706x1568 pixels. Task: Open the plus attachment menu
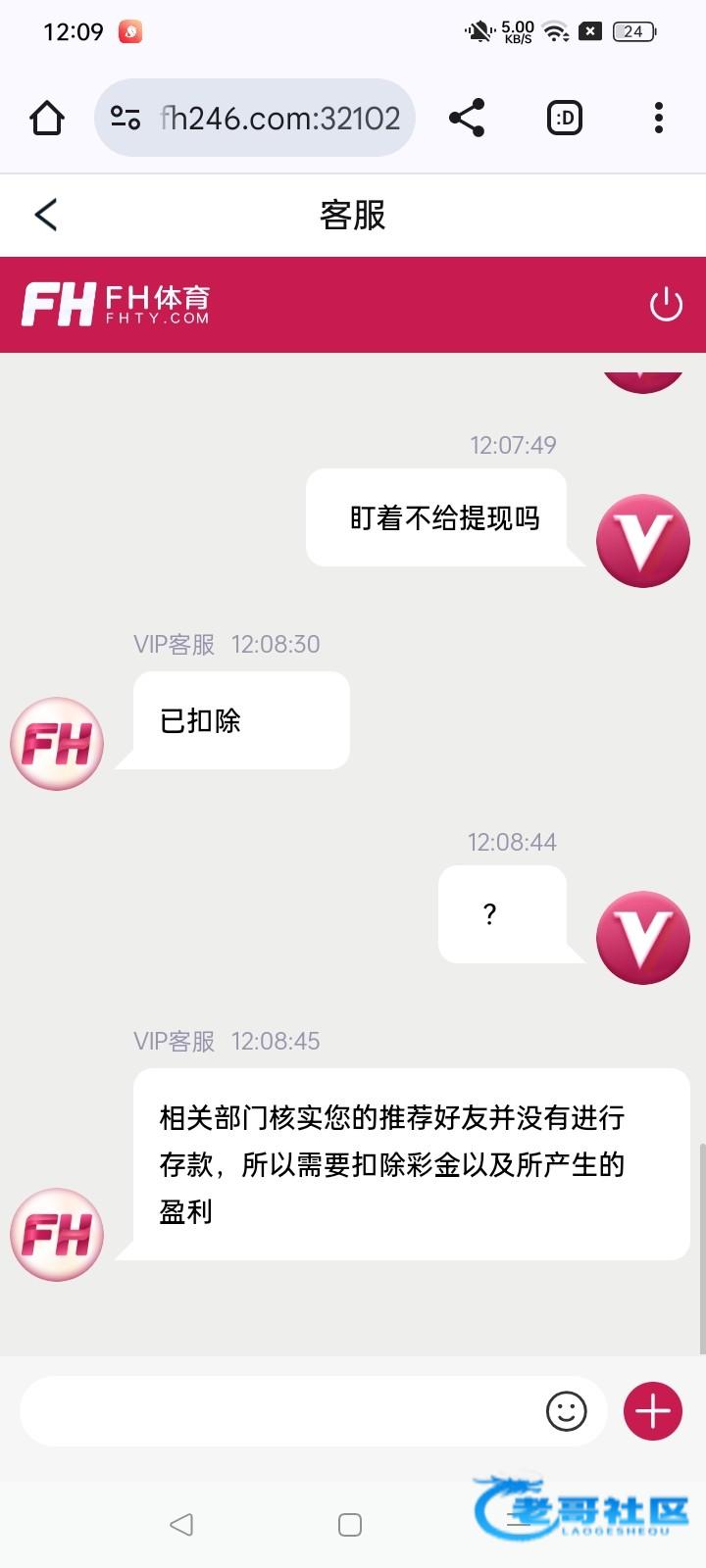[653, 1411]
